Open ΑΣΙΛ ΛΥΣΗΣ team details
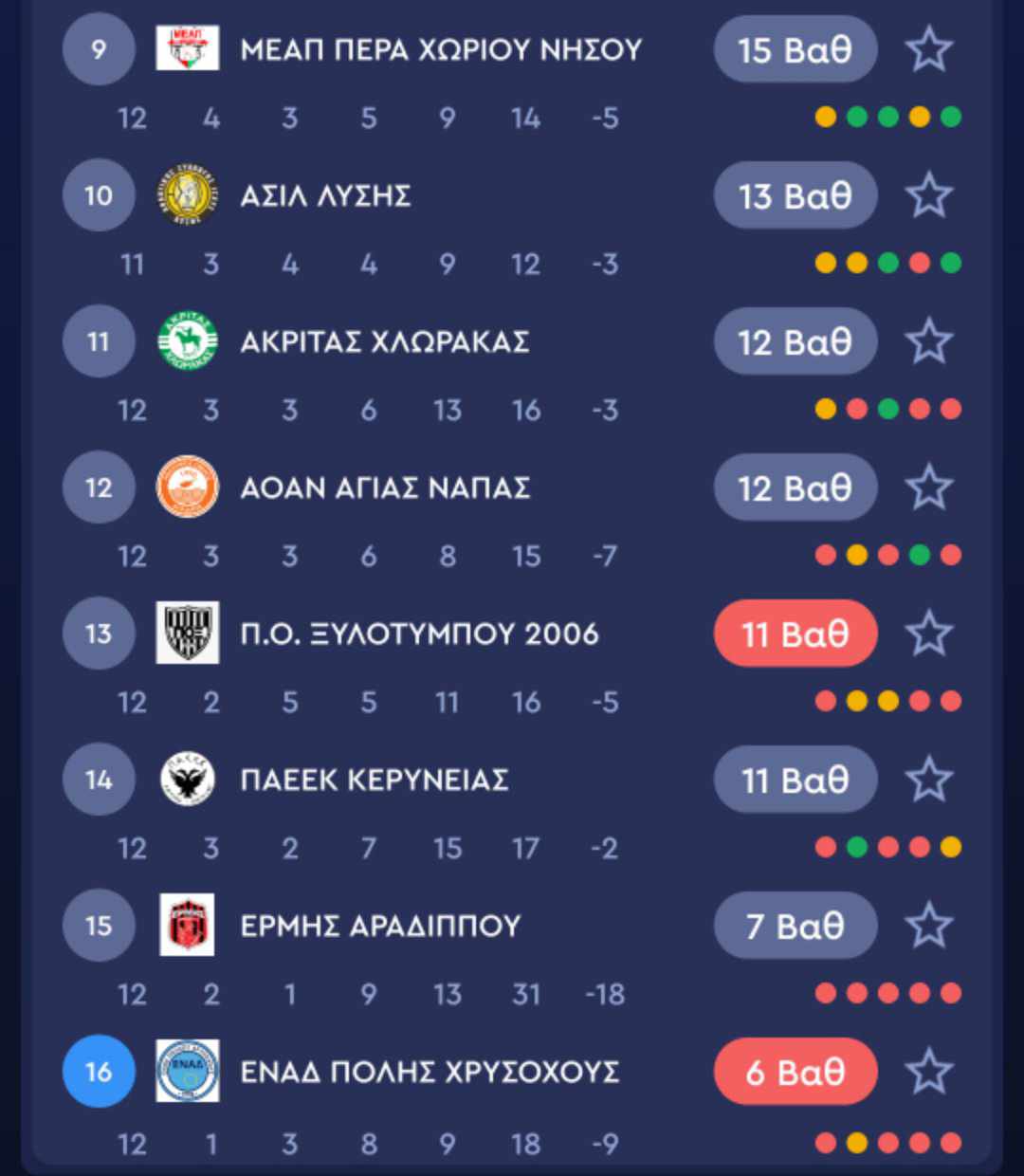The width and height of the screenshot is (1024, 1176). coord(325,195)
